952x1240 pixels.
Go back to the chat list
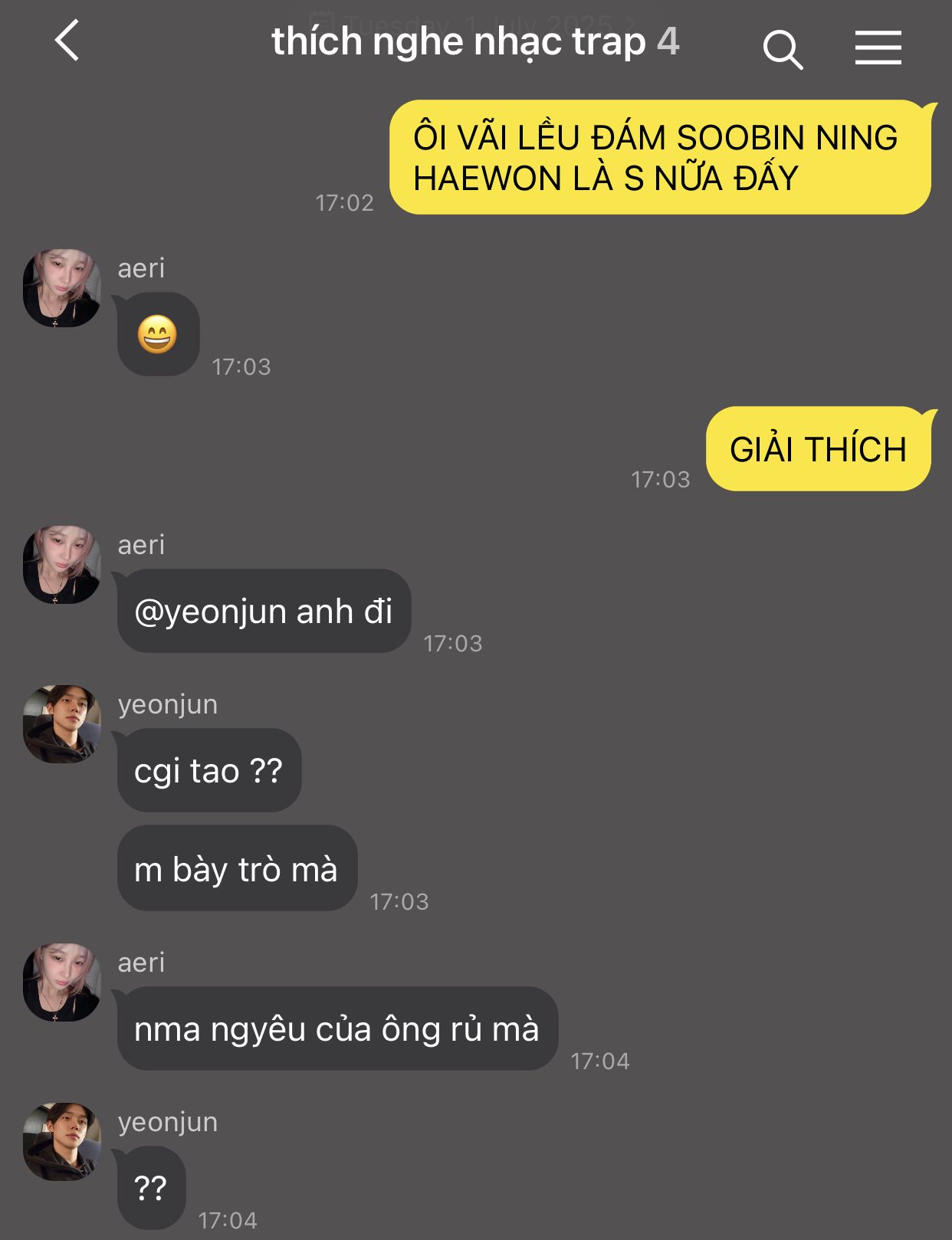point(67,41)
